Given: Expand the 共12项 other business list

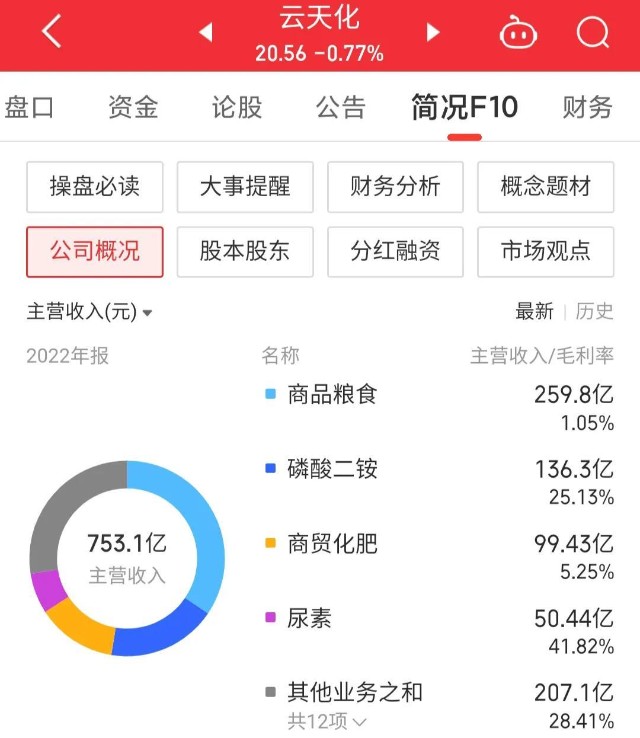Looking at the screenshot, I should tap(327, 719).
